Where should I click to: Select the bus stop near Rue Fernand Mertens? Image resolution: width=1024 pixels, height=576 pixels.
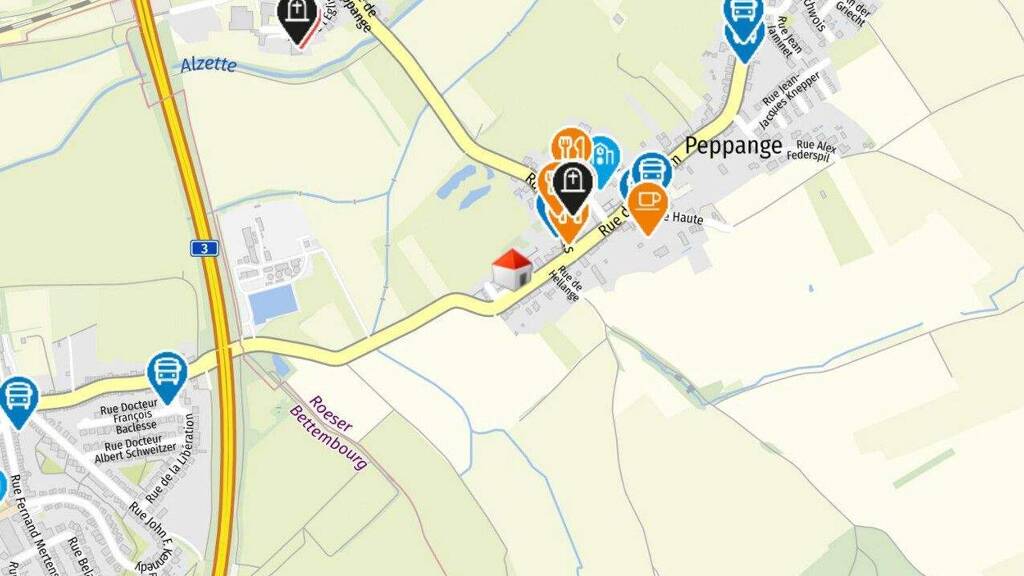pos(18,396)
